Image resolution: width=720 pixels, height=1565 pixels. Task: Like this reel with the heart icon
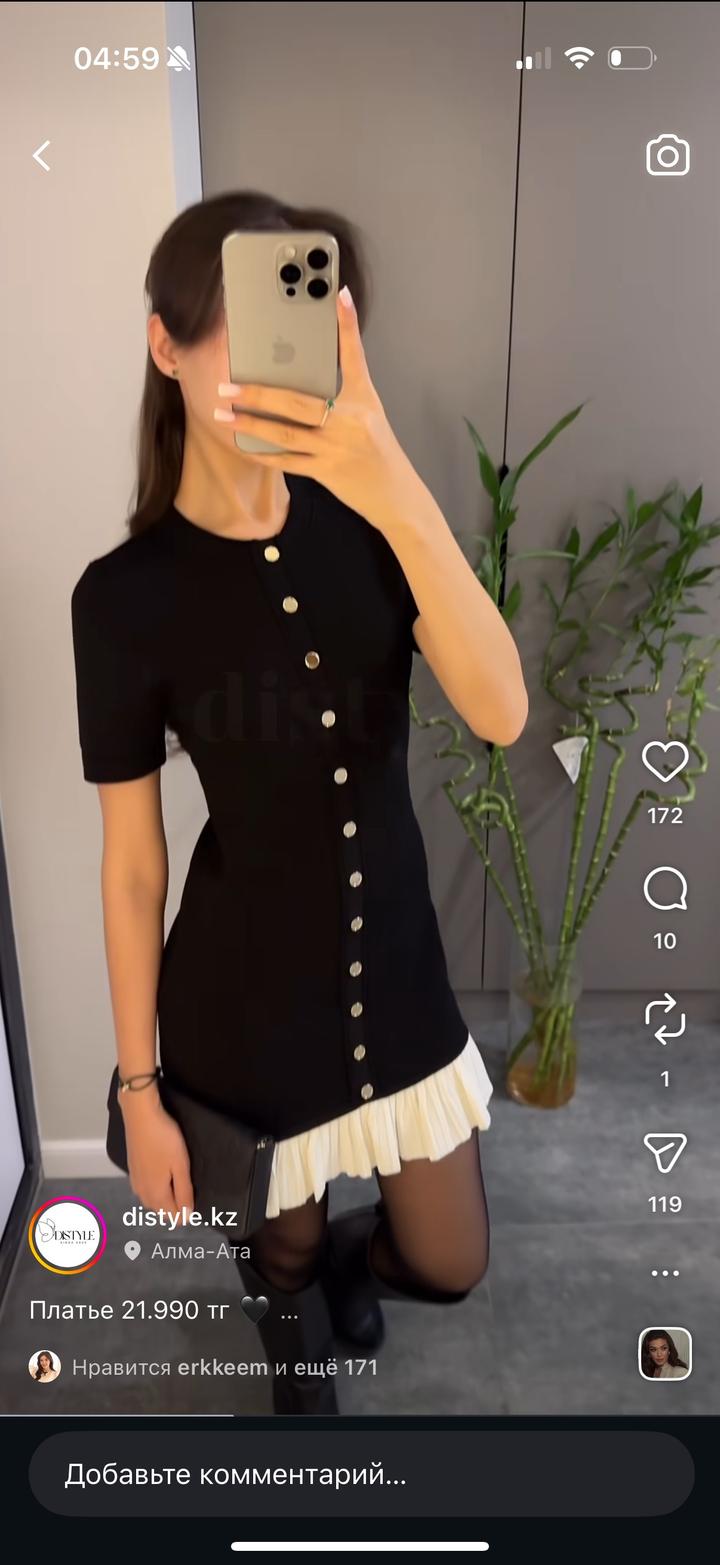tap(664, 763)
